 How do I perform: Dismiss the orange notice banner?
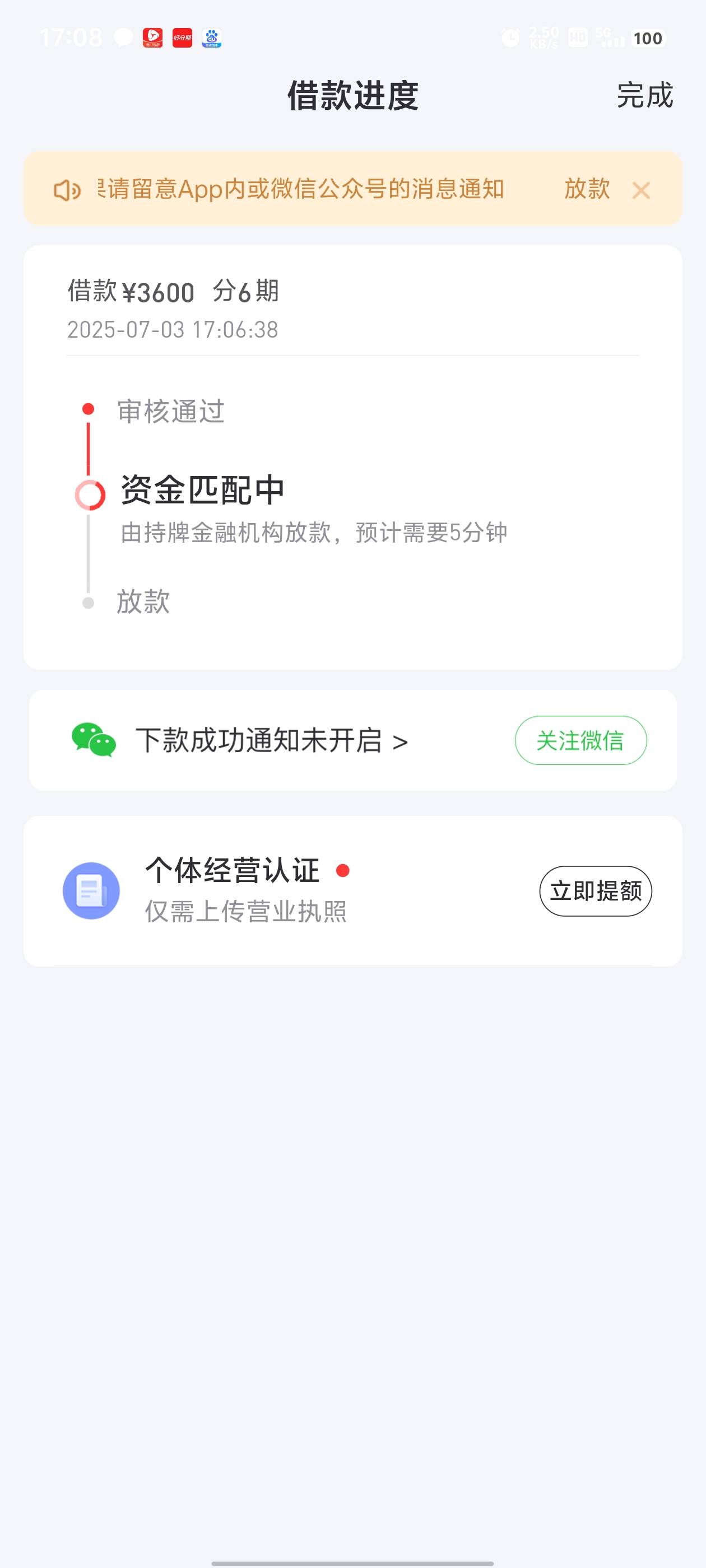641,190
